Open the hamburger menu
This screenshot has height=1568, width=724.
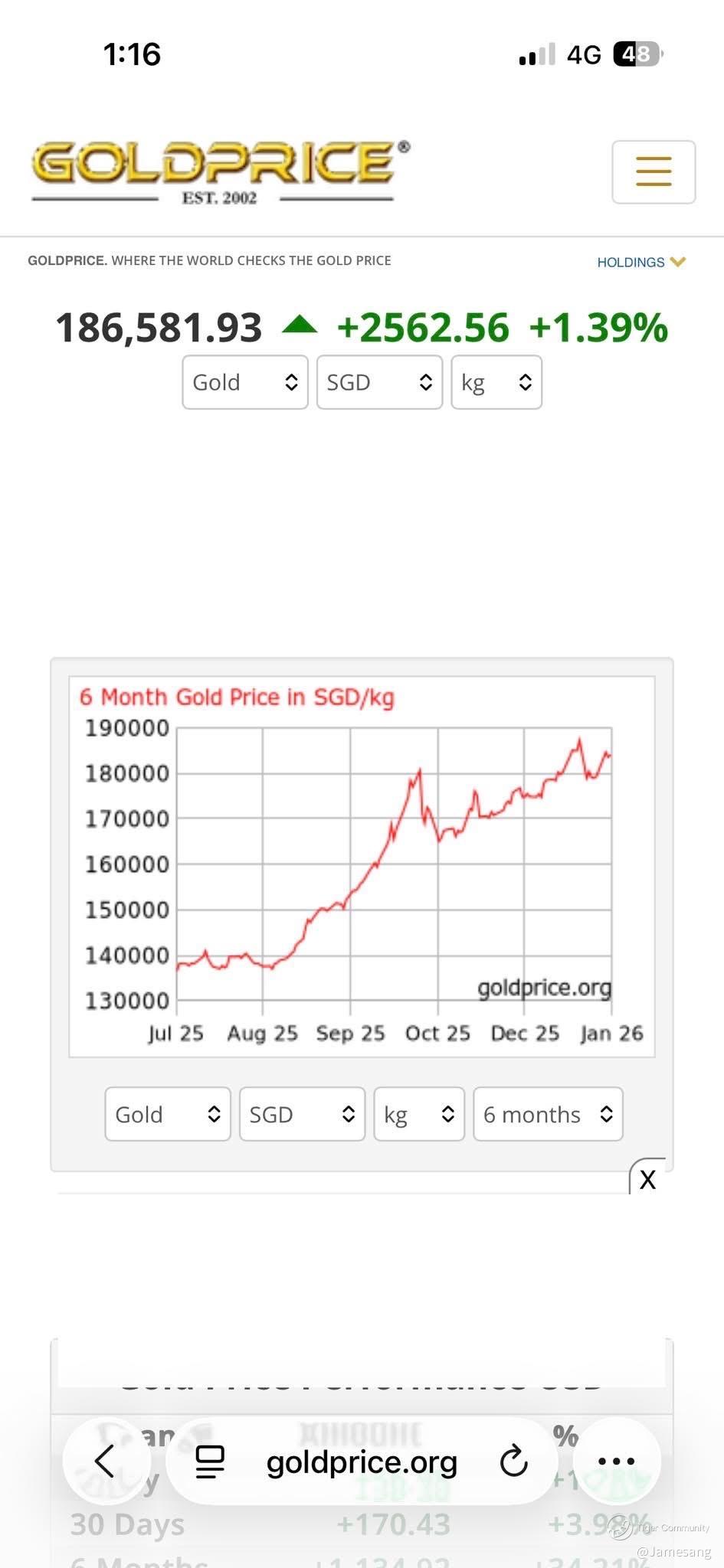point(653,171)
